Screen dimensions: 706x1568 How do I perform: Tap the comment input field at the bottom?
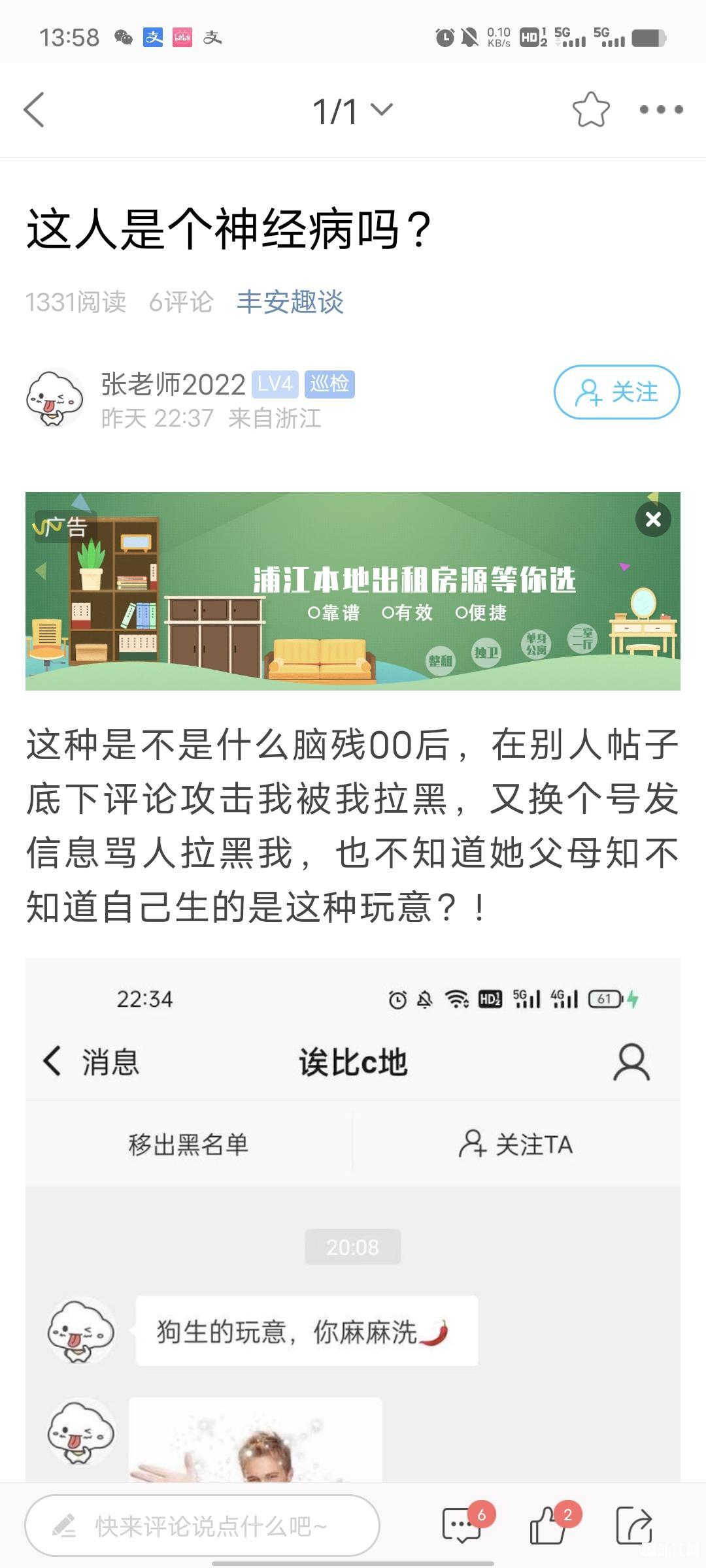(x=203, y=1526)
